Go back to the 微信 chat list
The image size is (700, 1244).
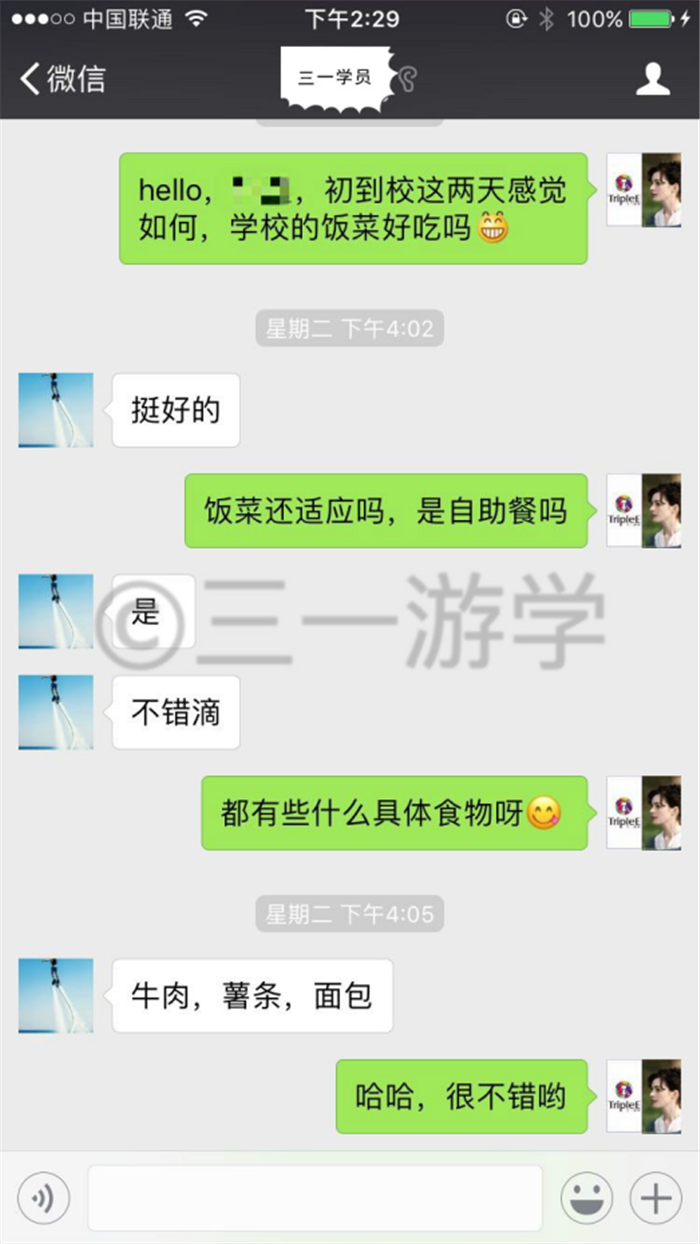point(62,78)
